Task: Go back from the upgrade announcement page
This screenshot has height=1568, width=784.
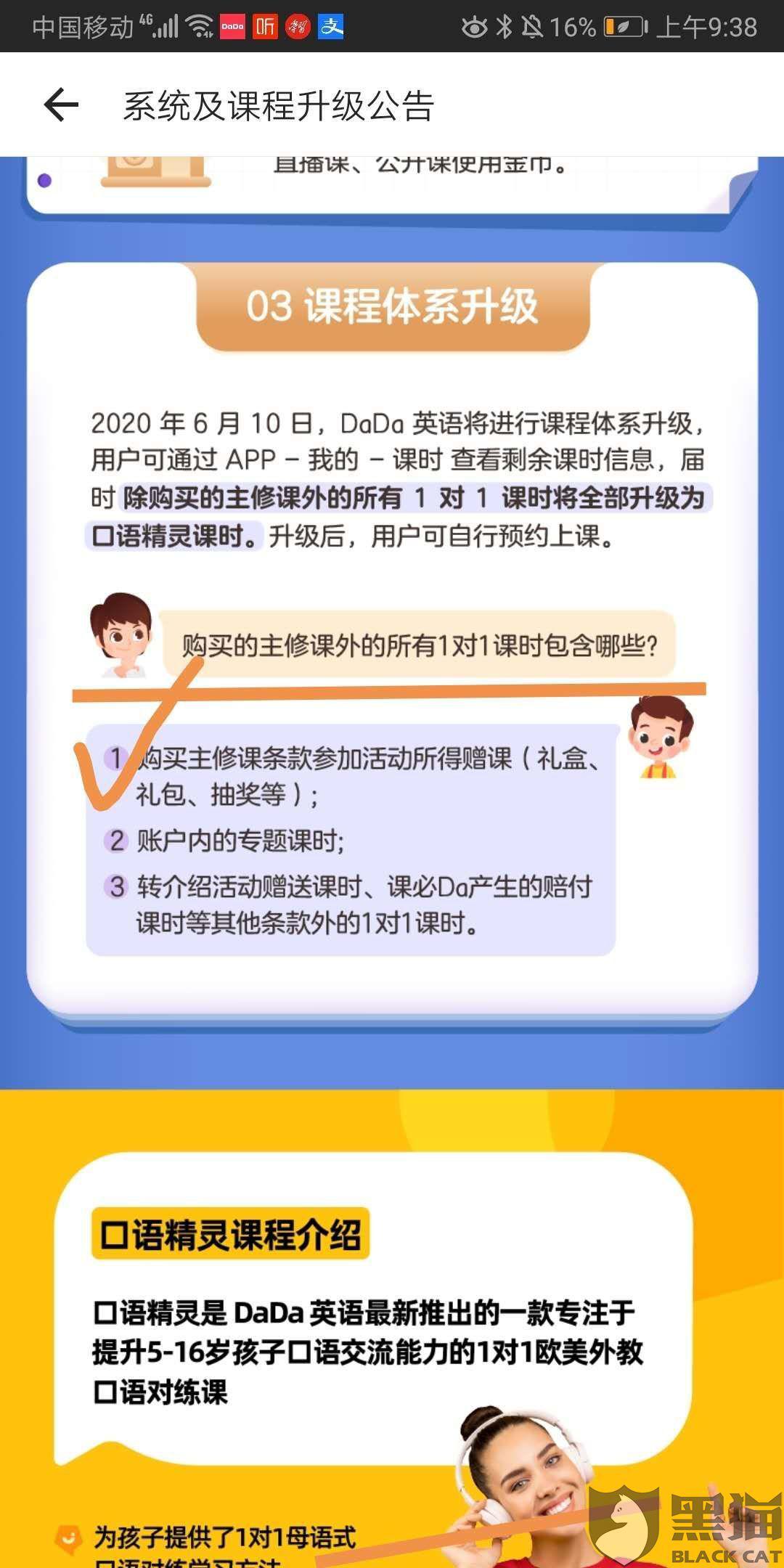Action: pyautogui.click(x=61, y=105)
